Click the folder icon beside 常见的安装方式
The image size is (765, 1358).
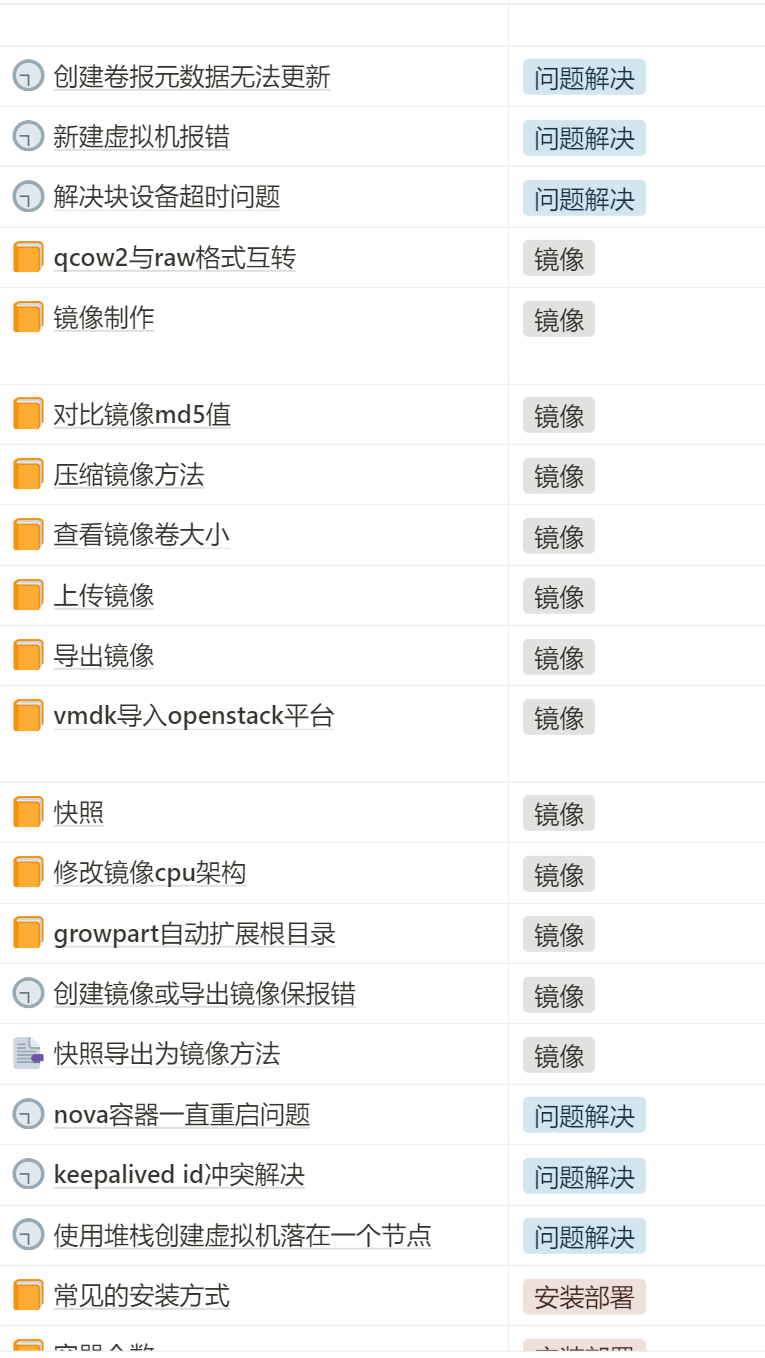tap(27, 1295)
